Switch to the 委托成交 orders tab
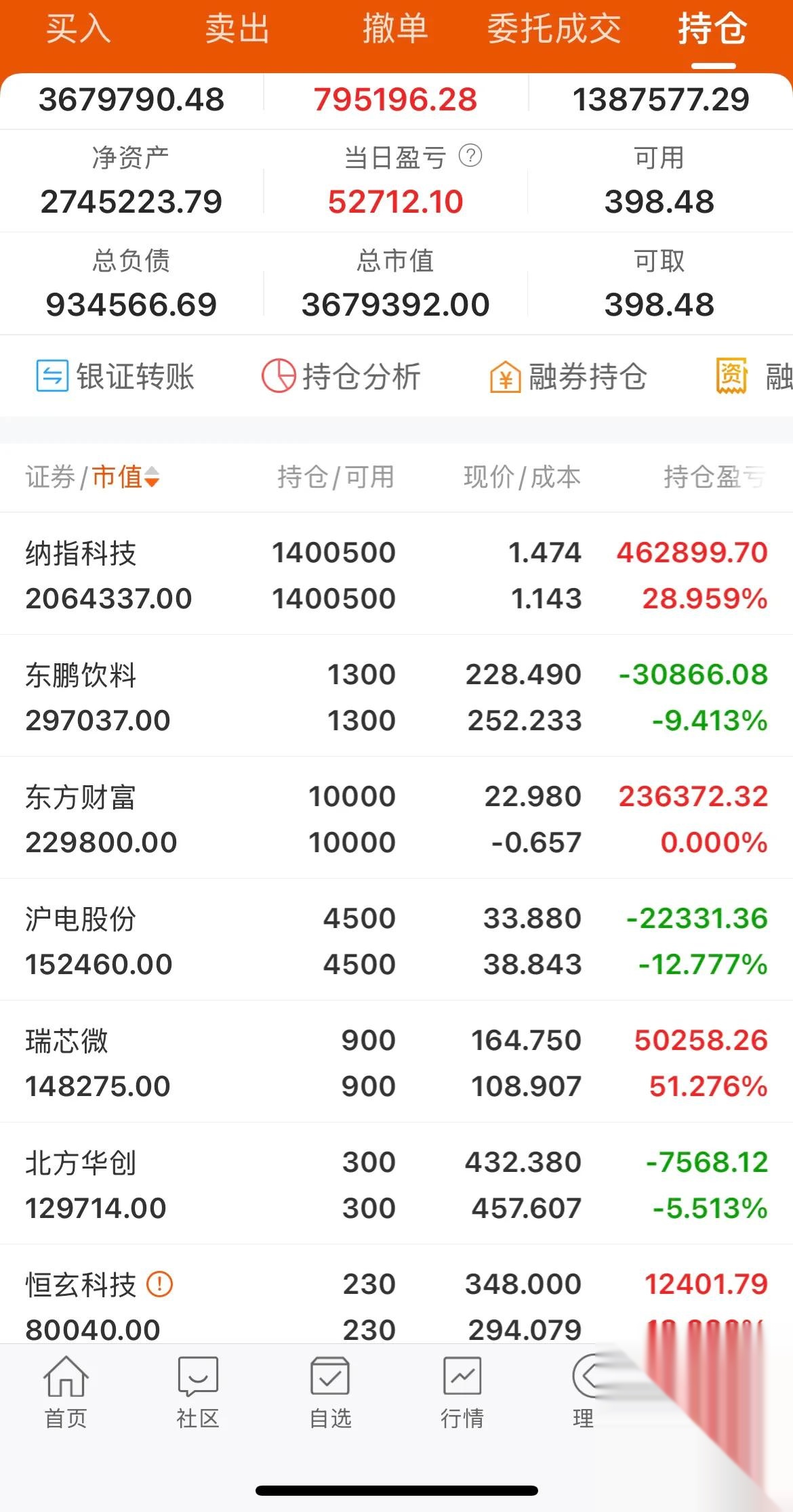 point(554,30)
